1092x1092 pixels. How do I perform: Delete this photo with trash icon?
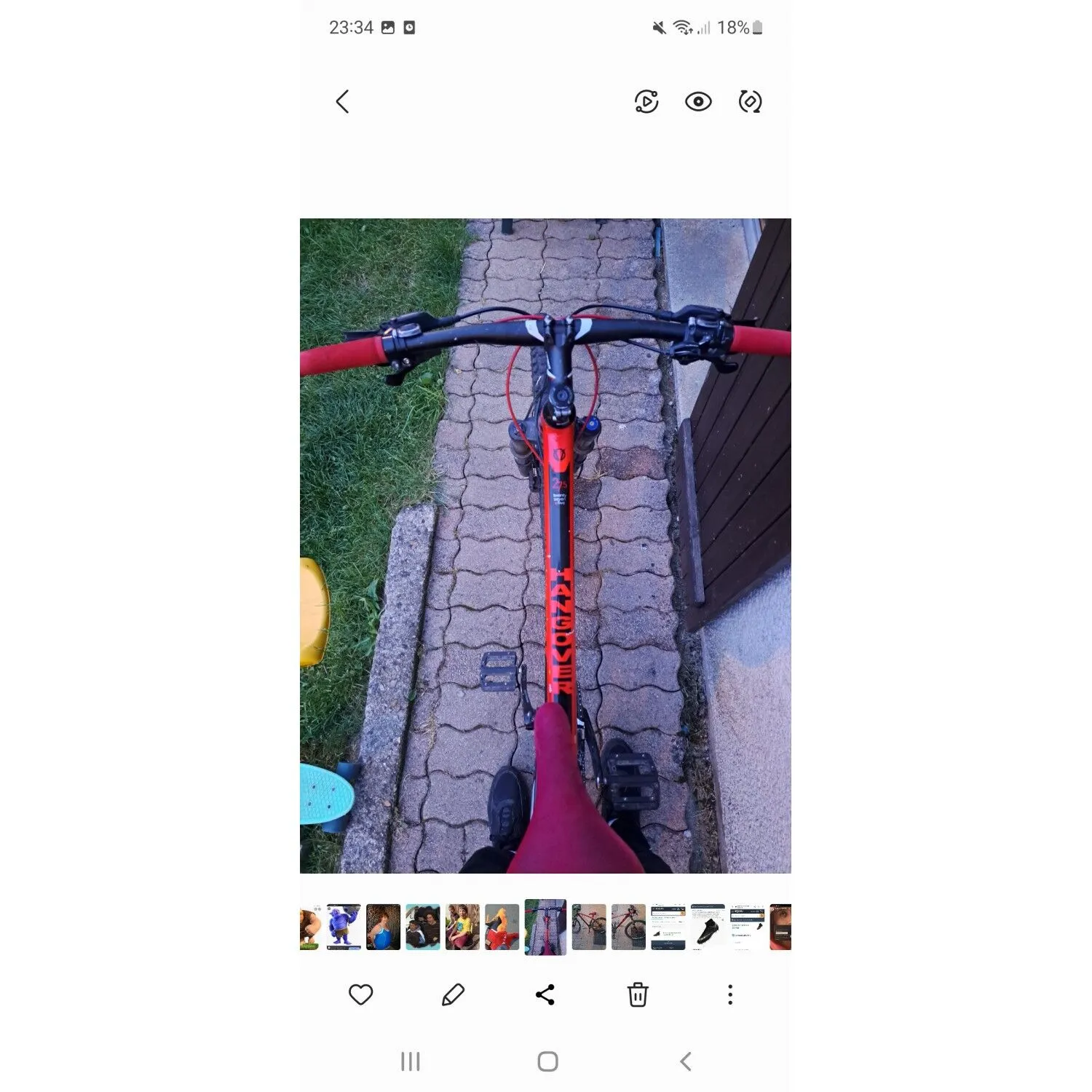pyautogui.click(x=638, y=994)
